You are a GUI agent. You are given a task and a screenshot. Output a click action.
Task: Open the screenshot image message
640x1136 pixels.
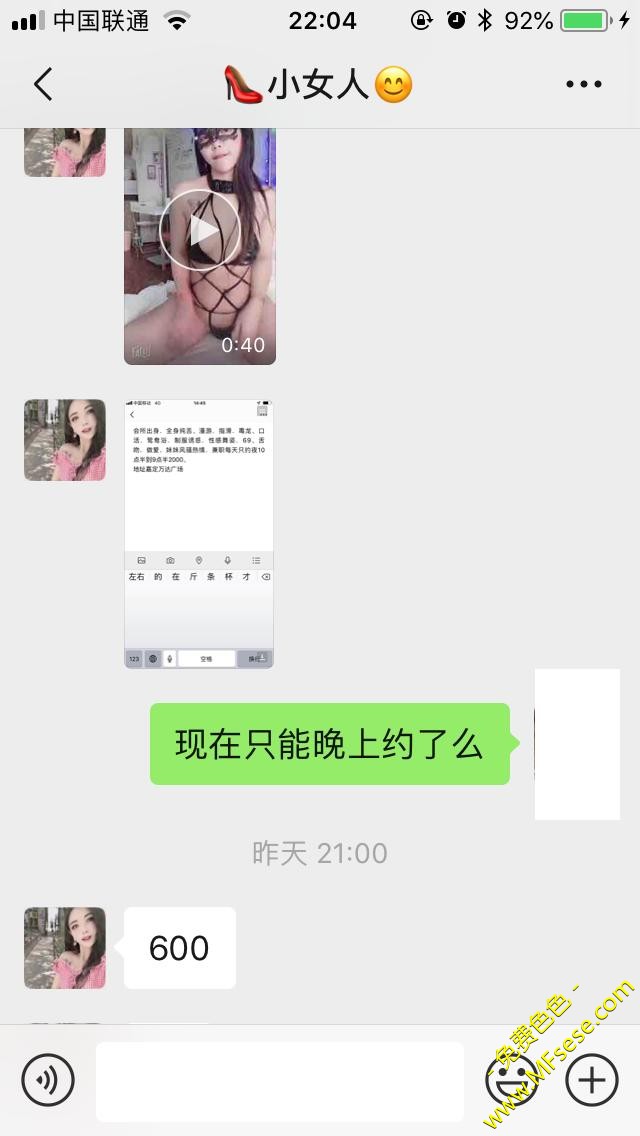[x=199, y=533]
